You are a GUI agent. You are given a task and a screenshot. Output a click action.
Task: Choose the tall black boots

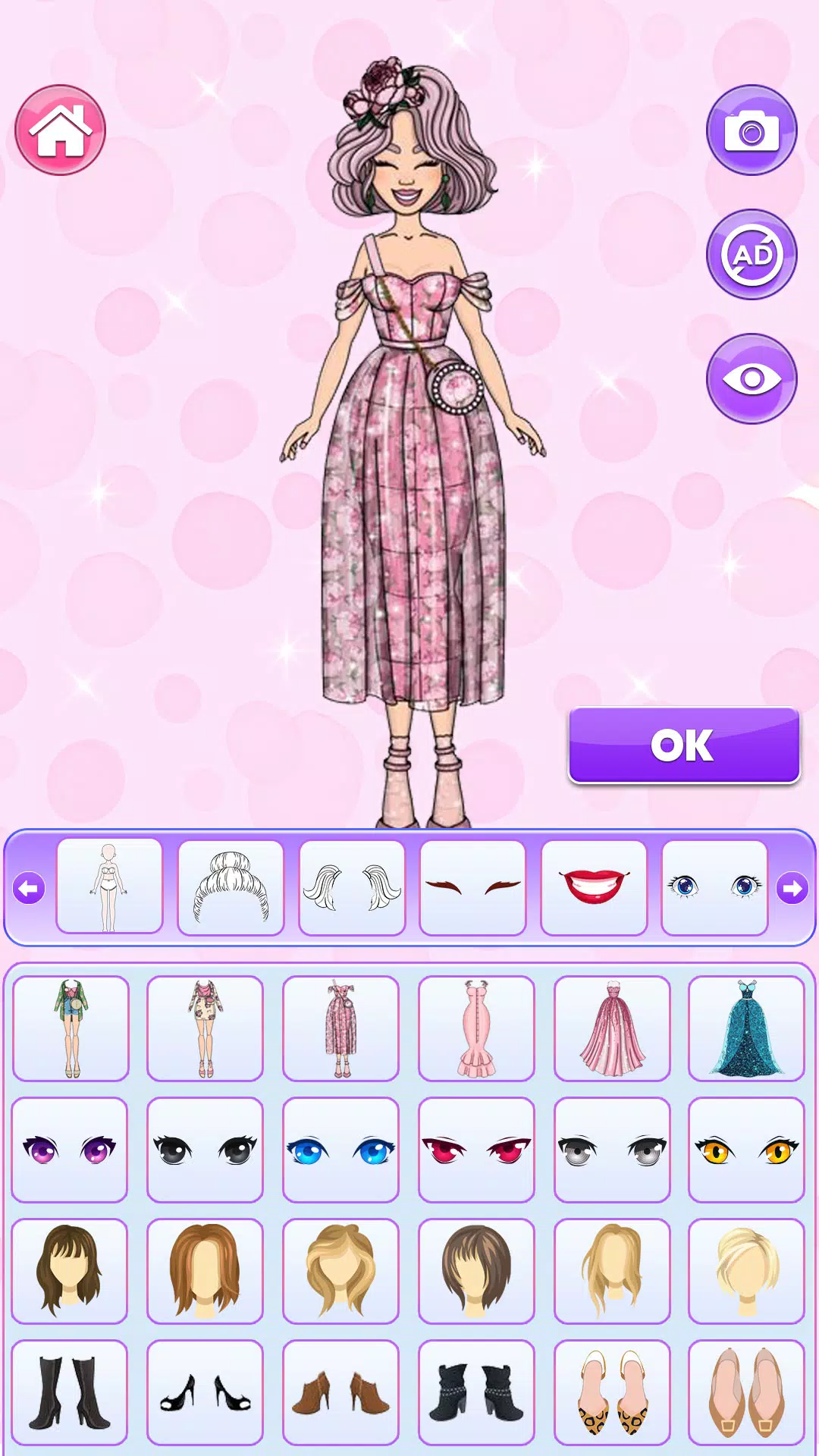(x=70, y=1392)
